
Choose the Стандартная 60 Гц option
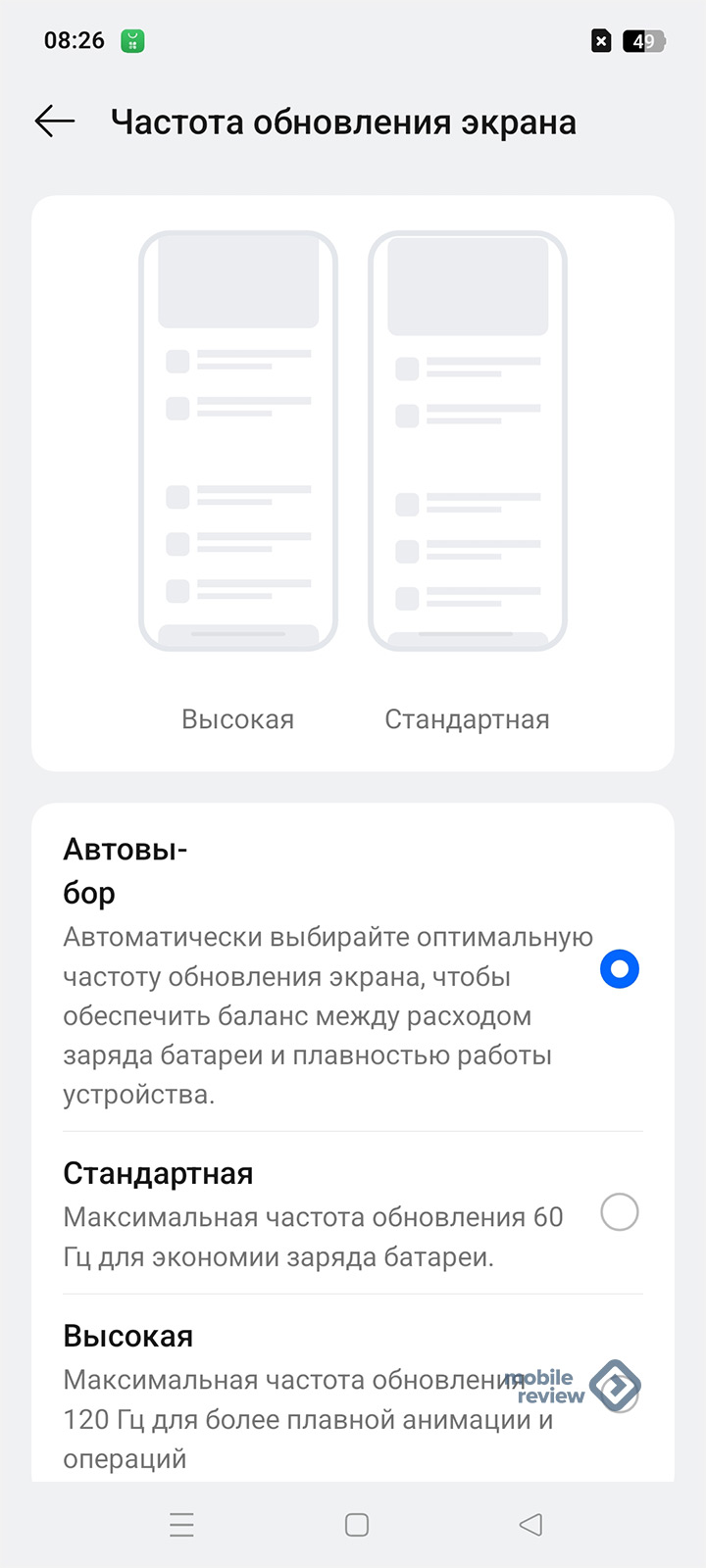(x=619, y=1212)
